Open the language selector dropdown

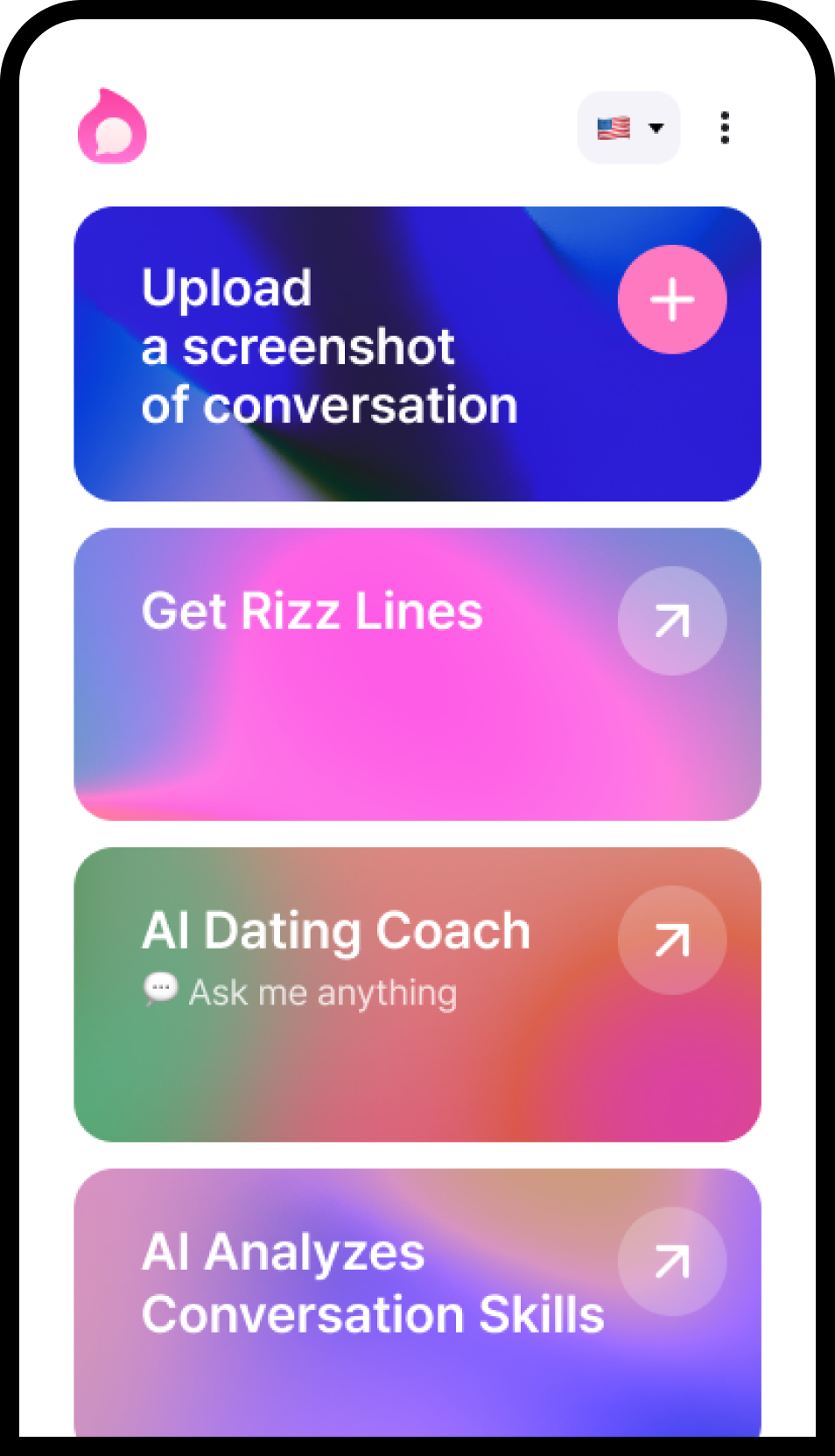628,128
